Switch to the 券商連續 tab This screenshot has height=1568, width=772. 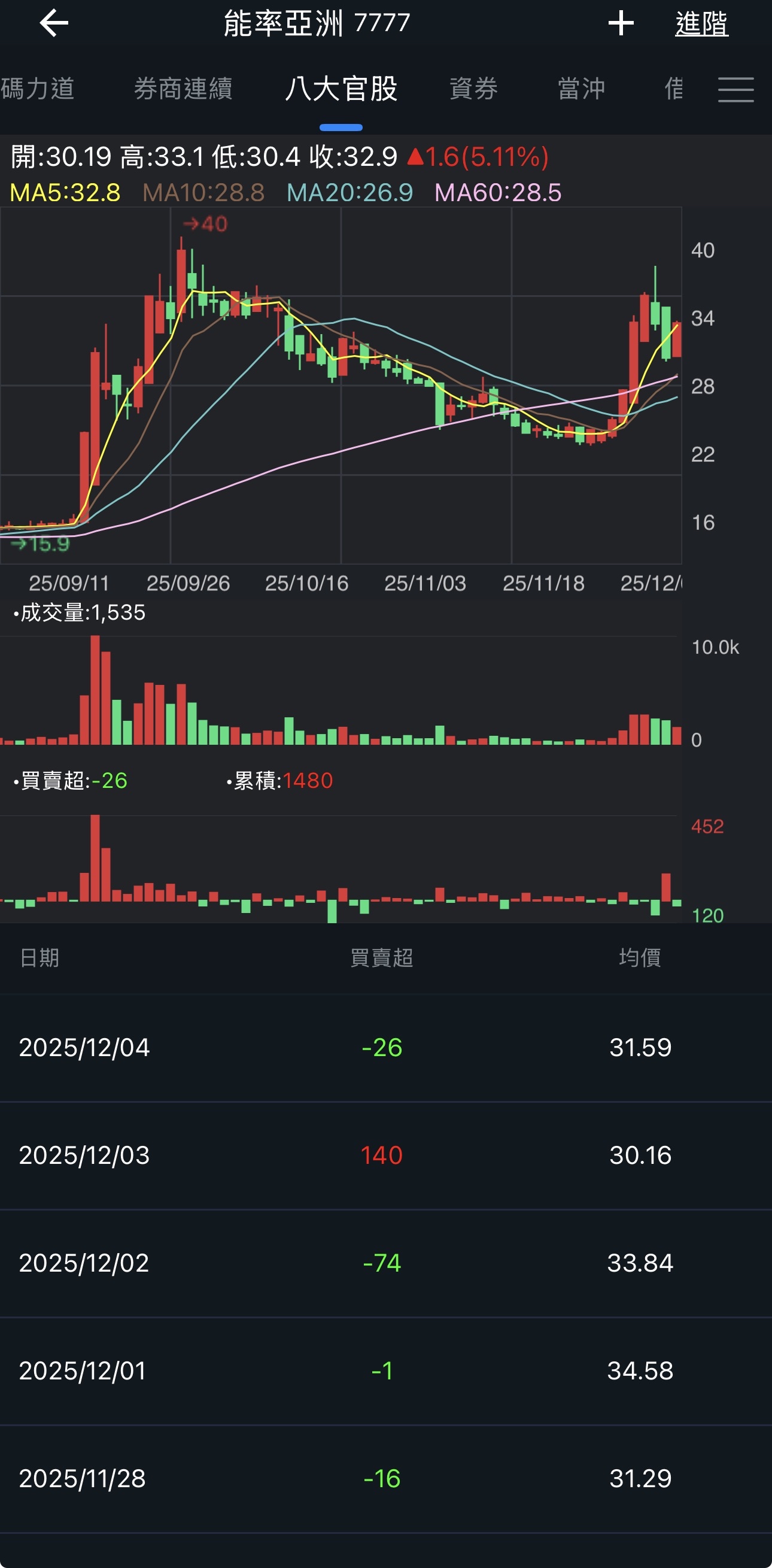point(183,89)
